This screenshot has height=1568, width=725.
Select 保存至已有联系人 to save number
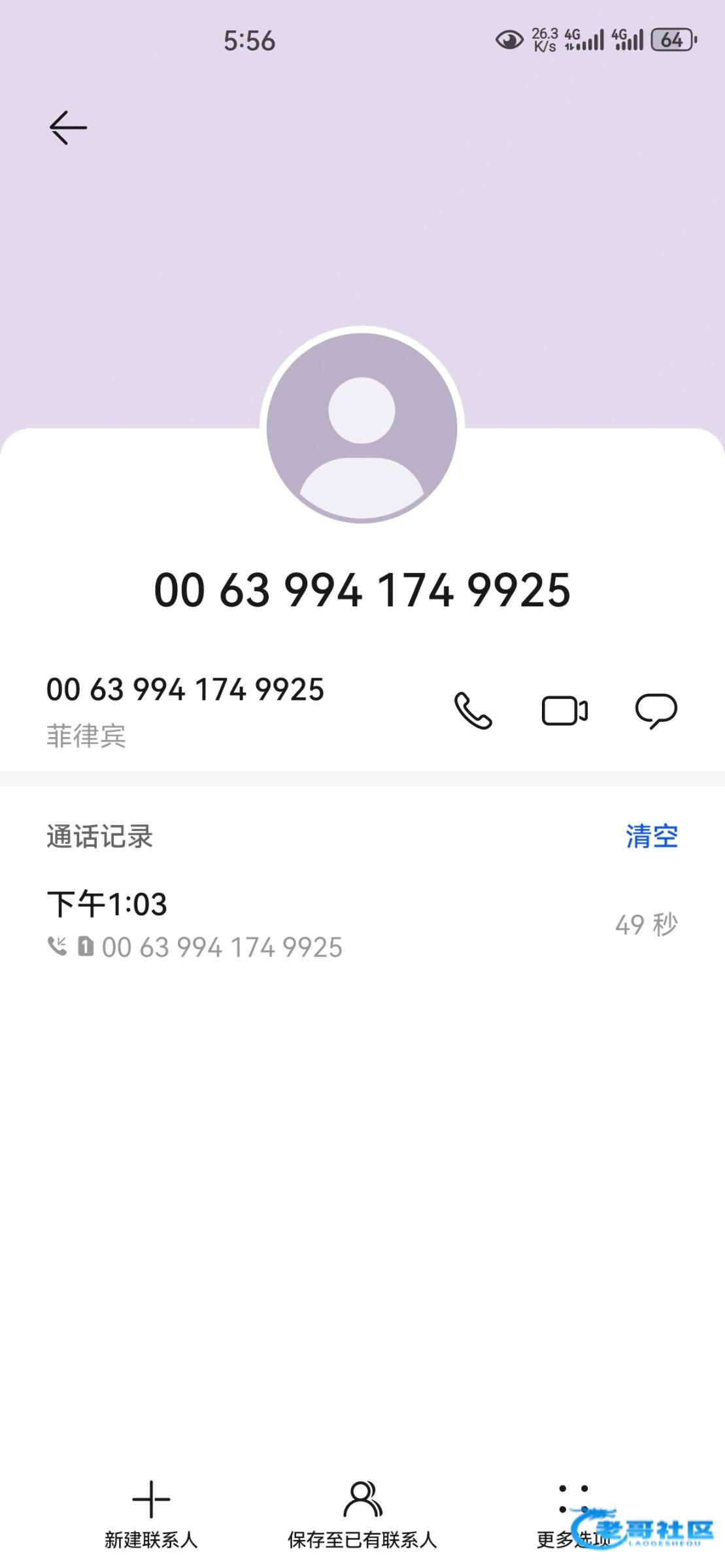(x=362, y=1516)
